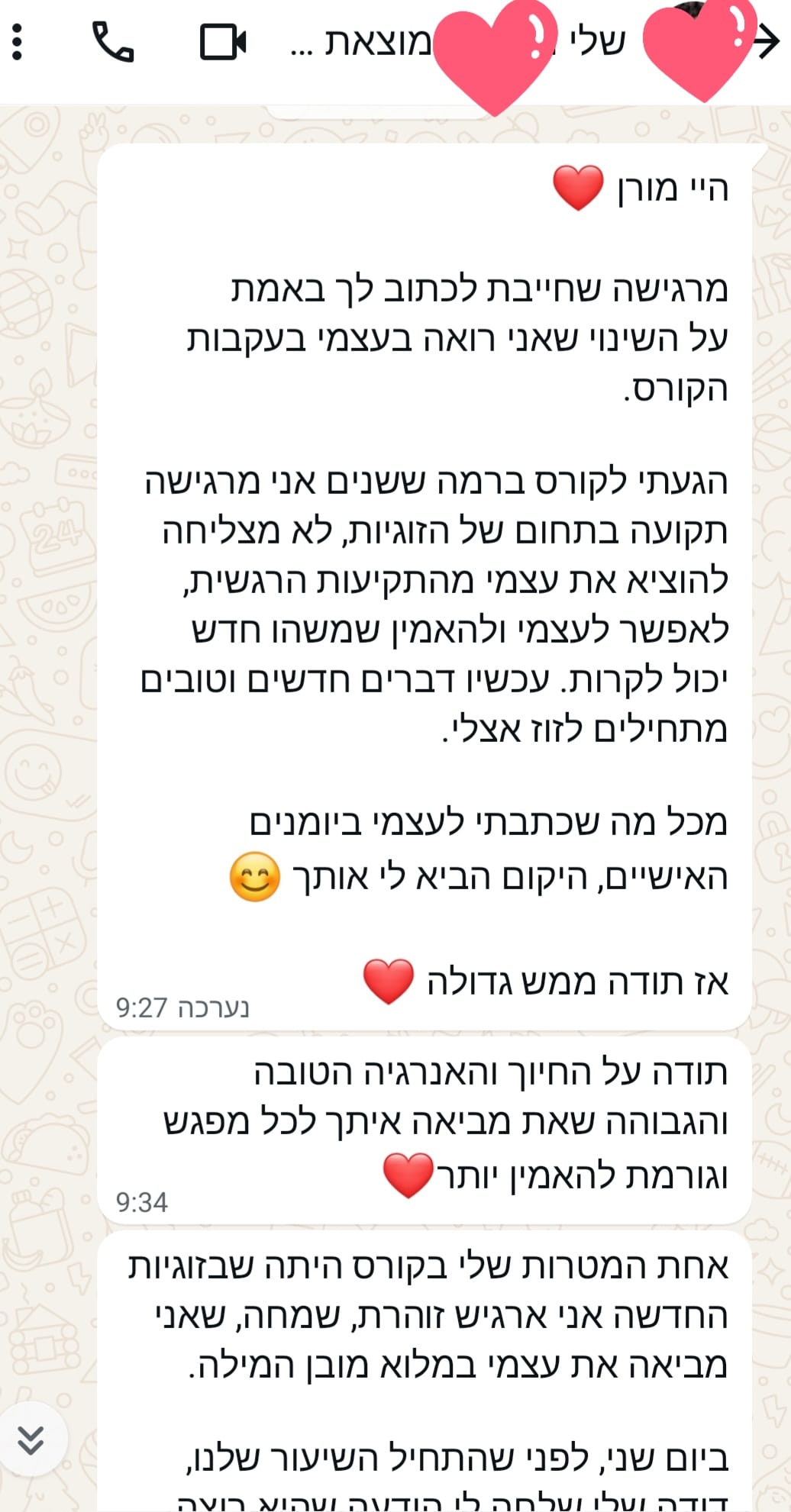Start a voice call
791x1512 pixels.
[113, 42]
